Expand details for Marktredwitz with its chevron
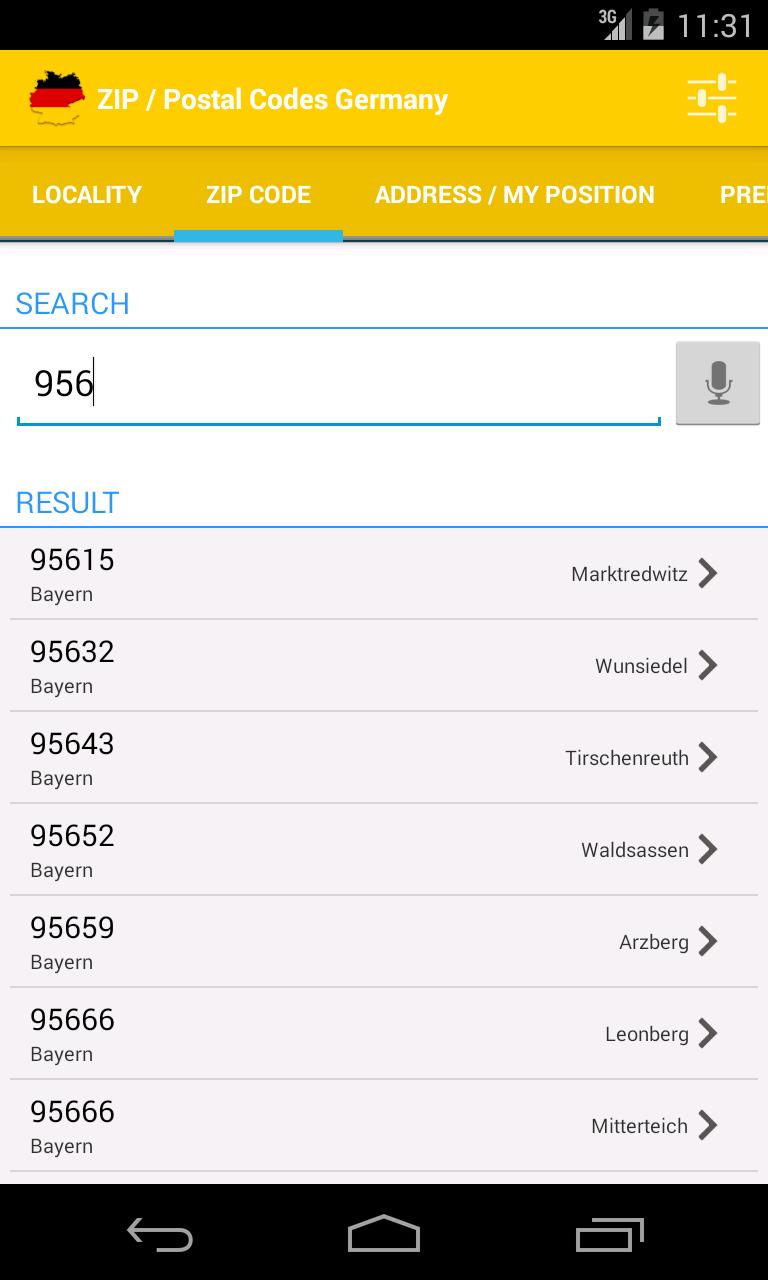768x1280 pixels. tap(709, 573)
